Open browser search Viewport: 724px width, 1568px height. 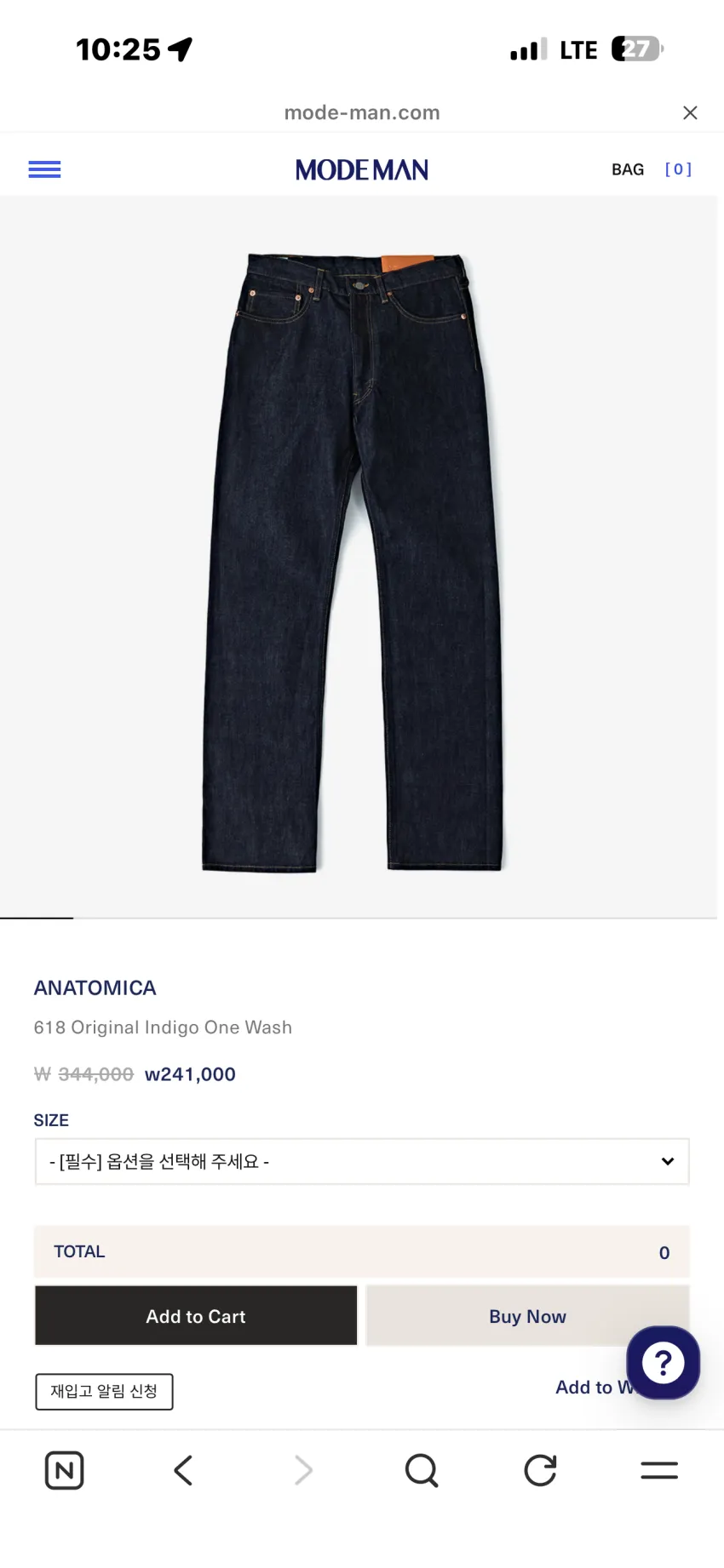coord(422,1470)
